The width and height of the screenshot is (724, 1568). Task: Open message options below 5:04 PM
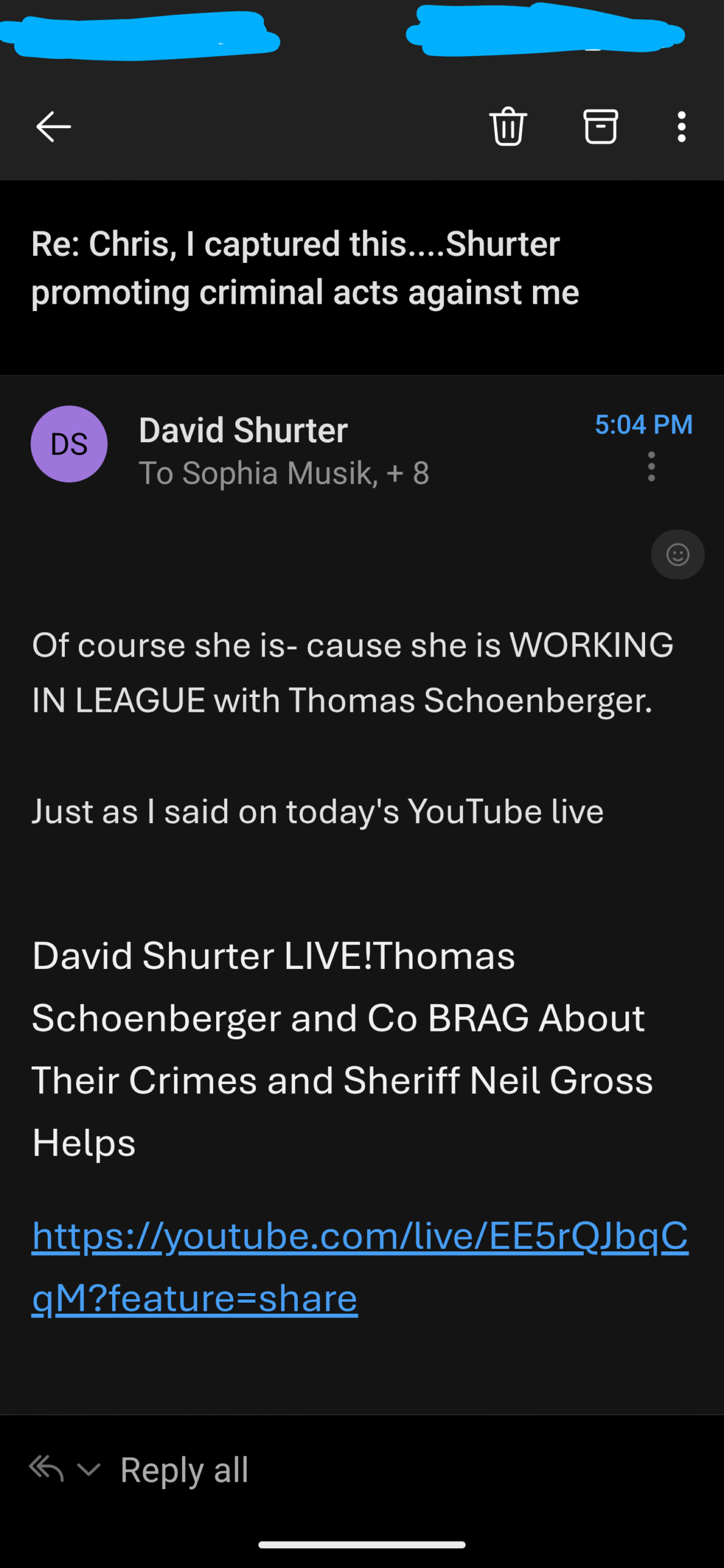point(651,467)
